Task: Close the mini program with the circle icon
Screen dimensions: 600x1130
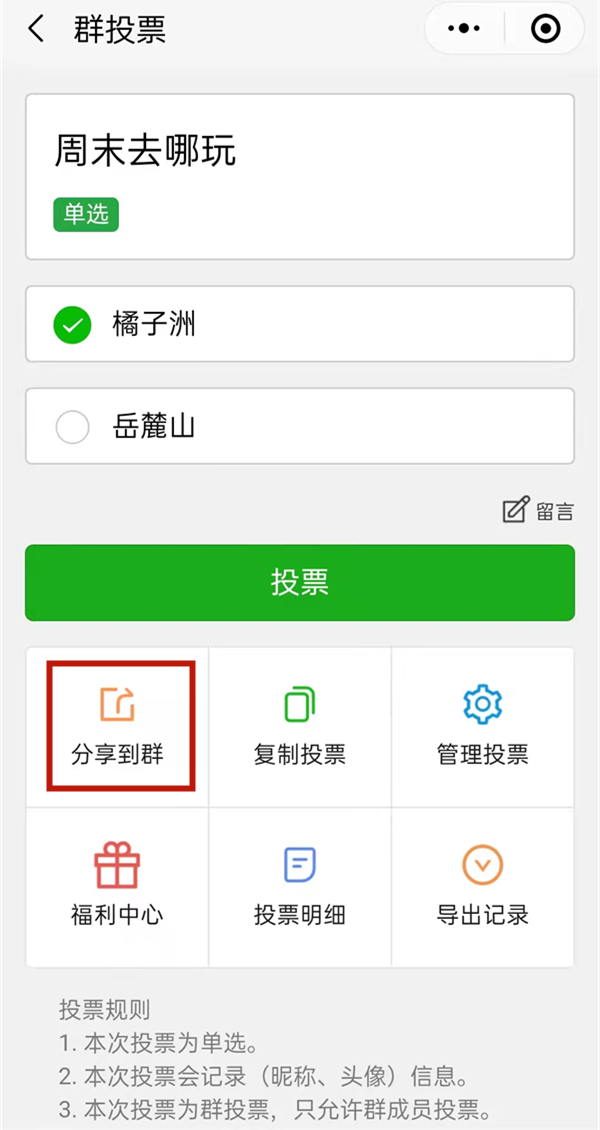Action: (x=545, y=30)
